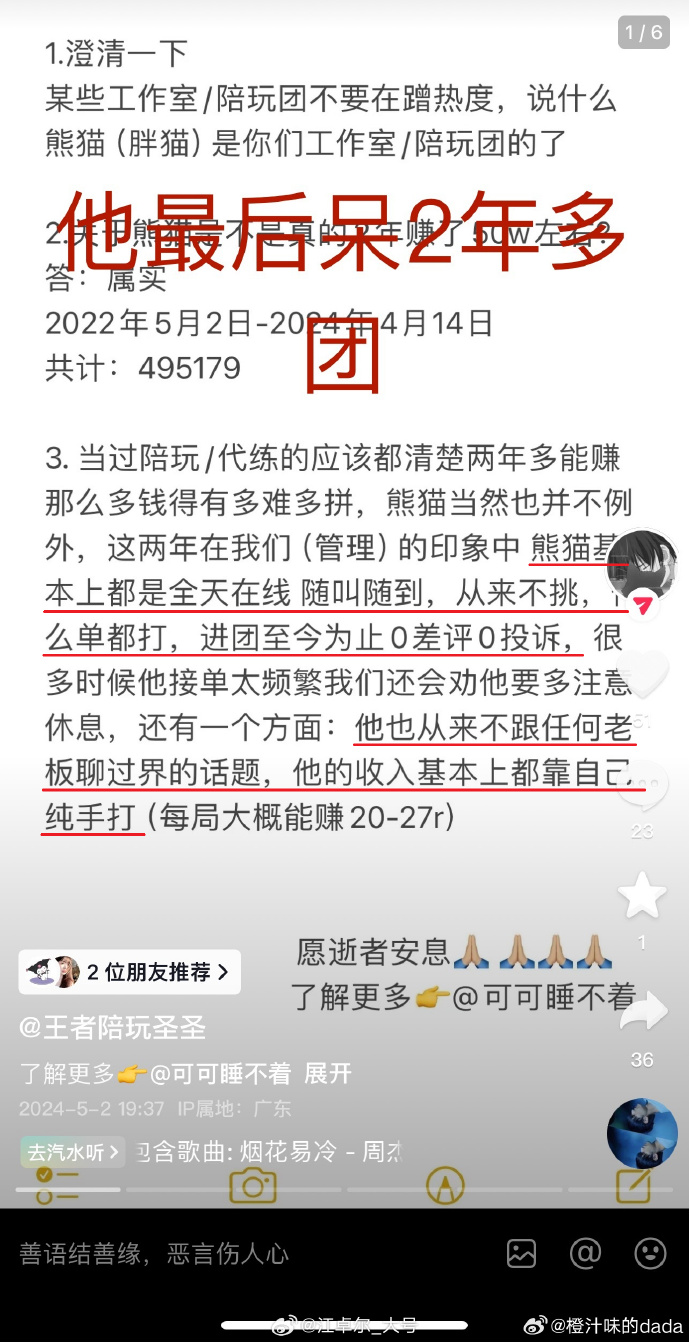This screenshot has height=1343, width=690.
Task: Like this post with the heart icon
Action: 642,675
